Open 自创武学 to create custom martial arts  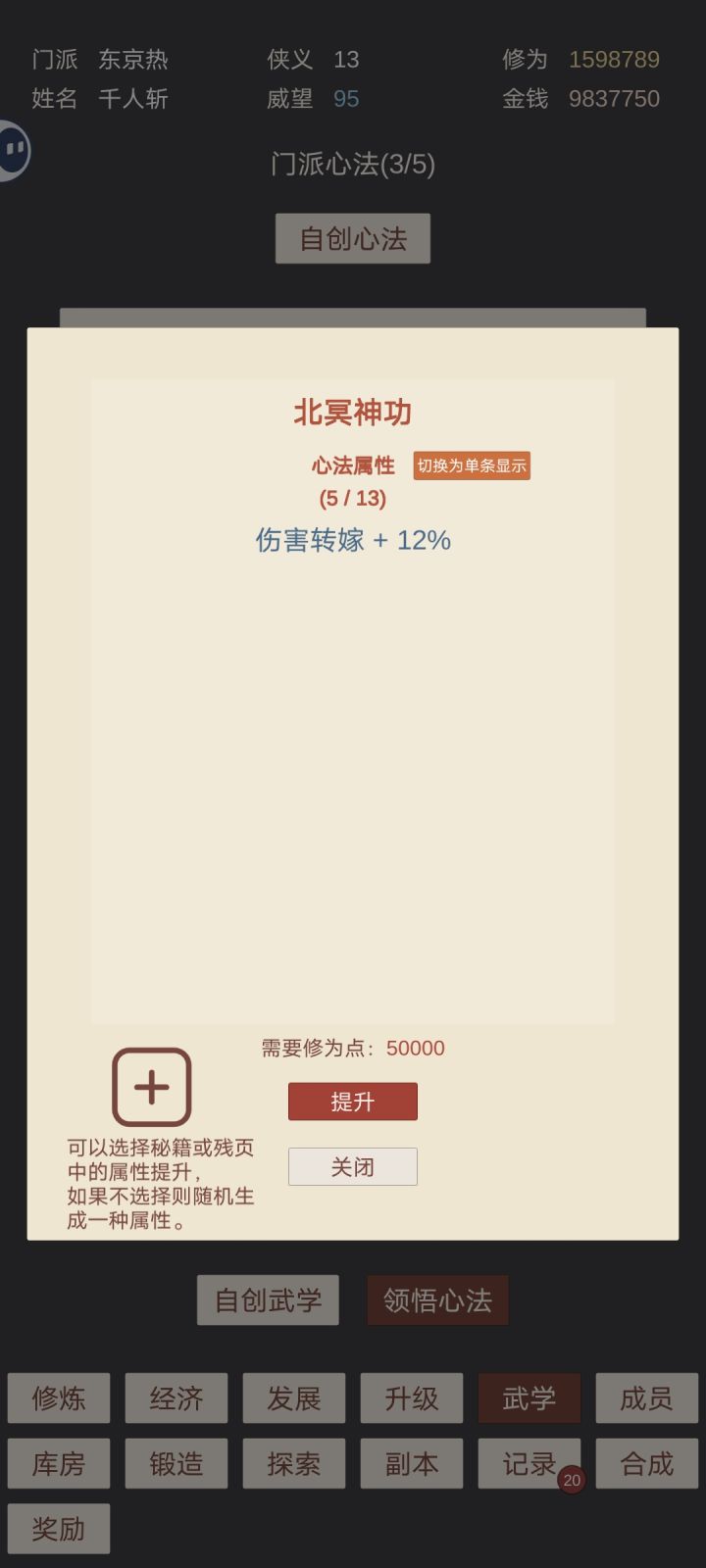[x=268, y=1300]
